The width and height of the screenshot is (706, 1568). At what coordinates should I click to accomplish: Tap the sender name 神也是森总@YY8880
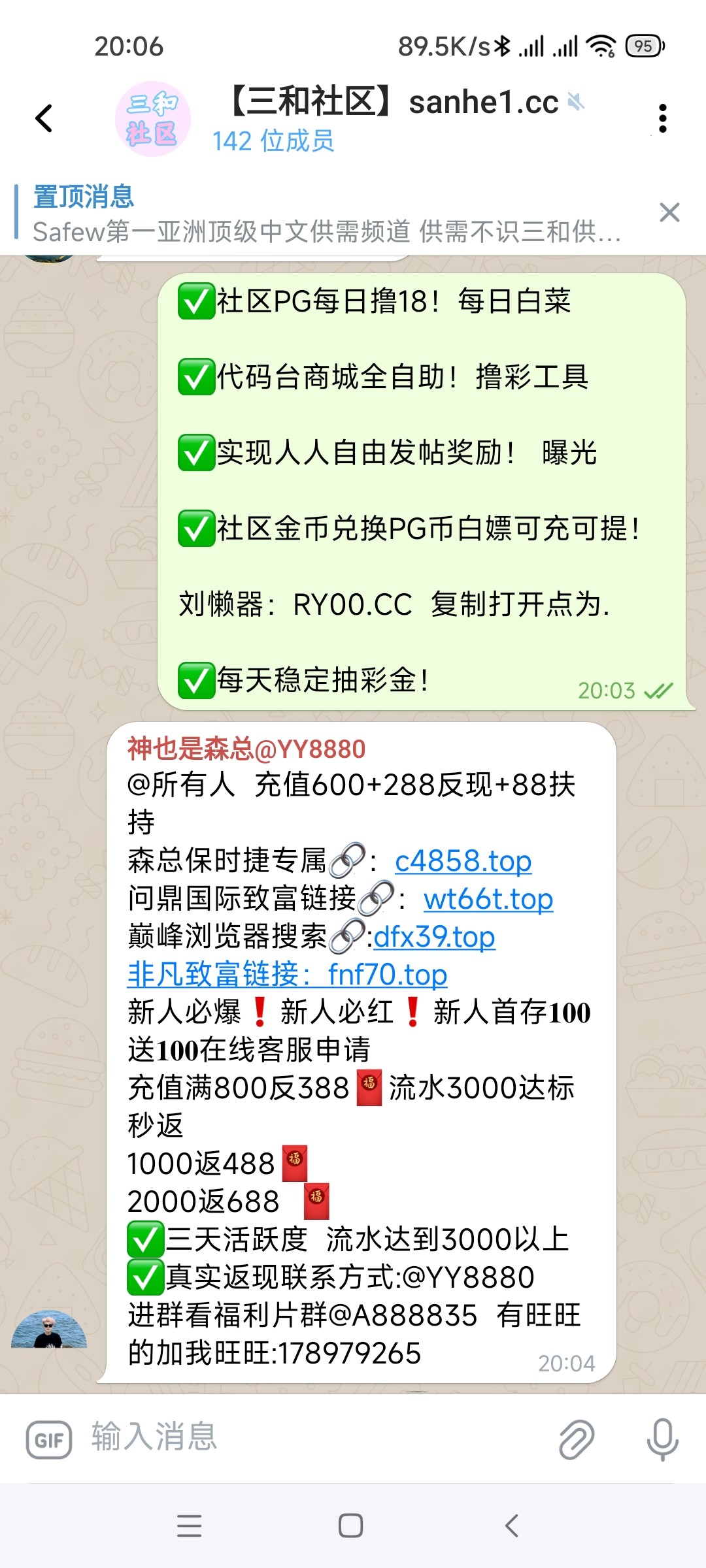246,749
